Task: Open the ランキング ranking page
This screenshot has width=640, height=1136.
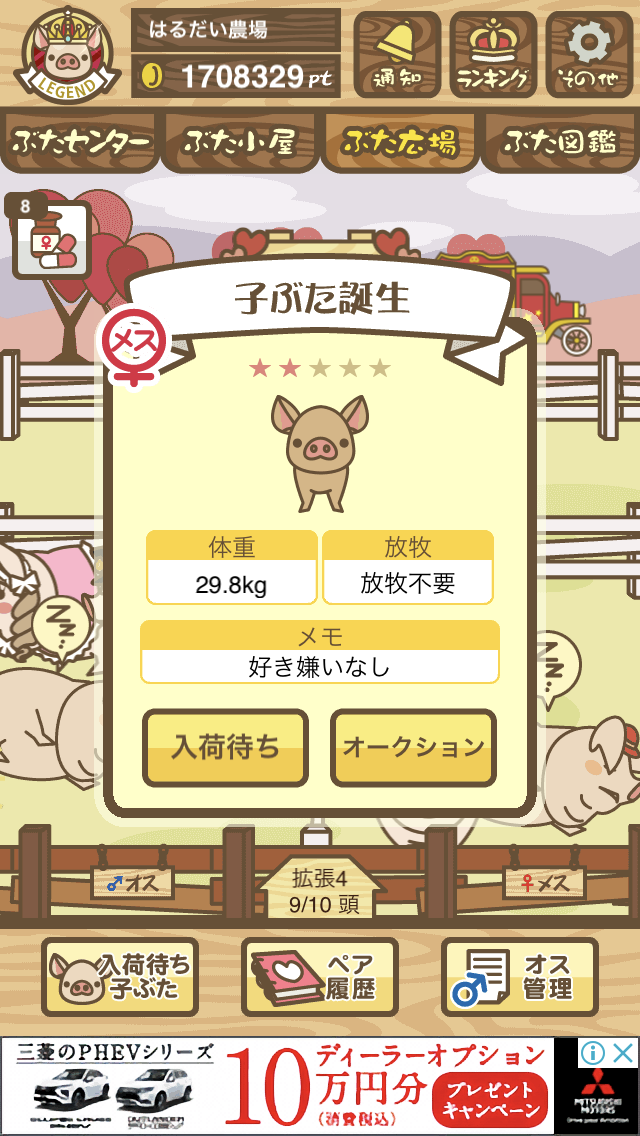Action: (x=493, y=54)
